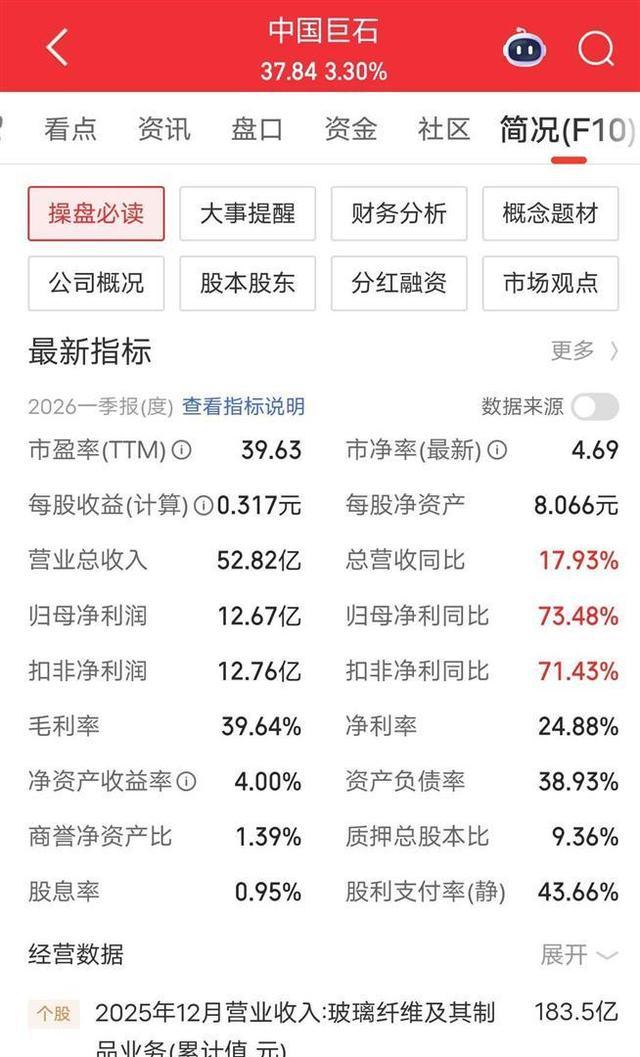Viewport: 640px width, 1057px height.
Task: Open the 股本股东 section
Action: pyautogui.click(x=248, y=283)
